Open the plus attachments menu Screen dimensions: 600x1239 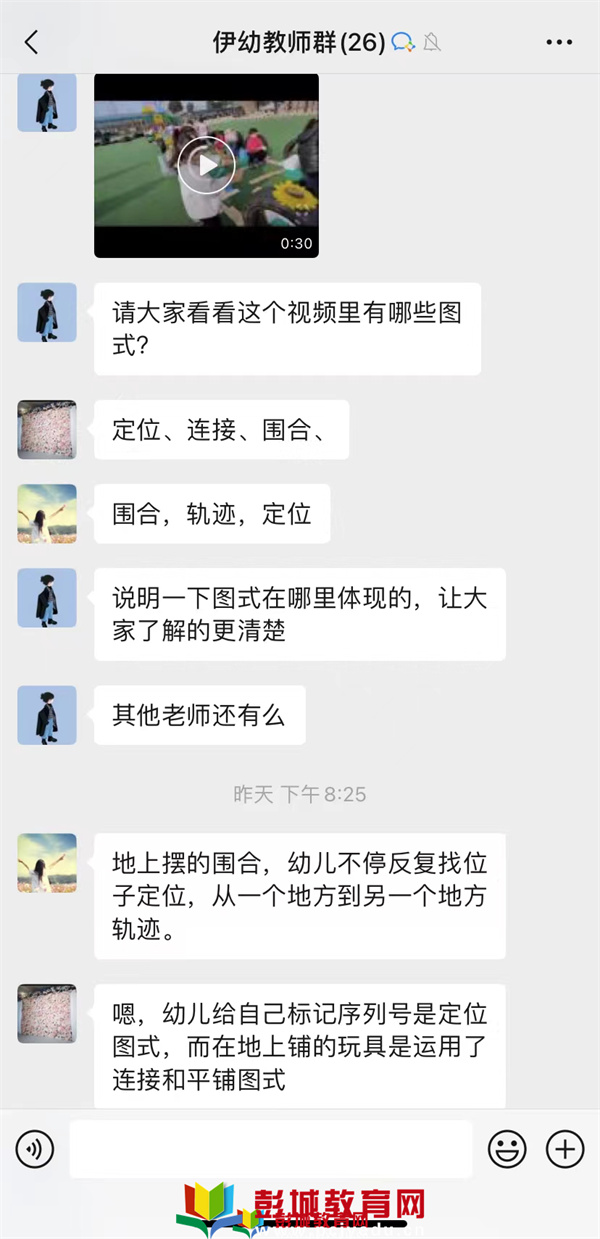pyautogui.click(x=565, y=1149)
